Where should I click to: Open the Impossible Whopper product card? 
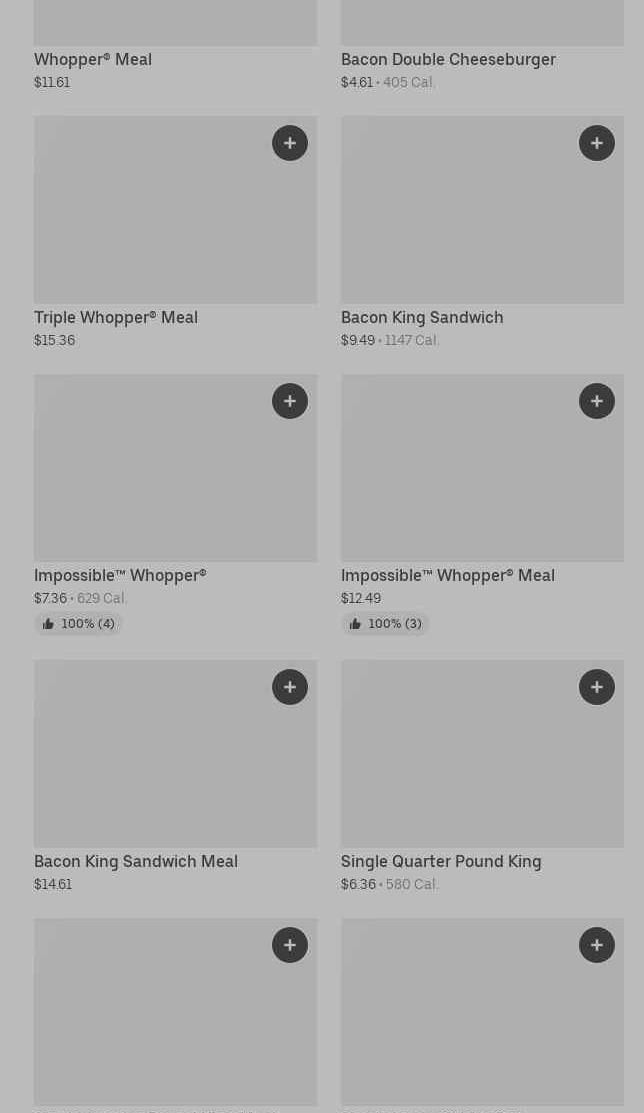[175, 505]
